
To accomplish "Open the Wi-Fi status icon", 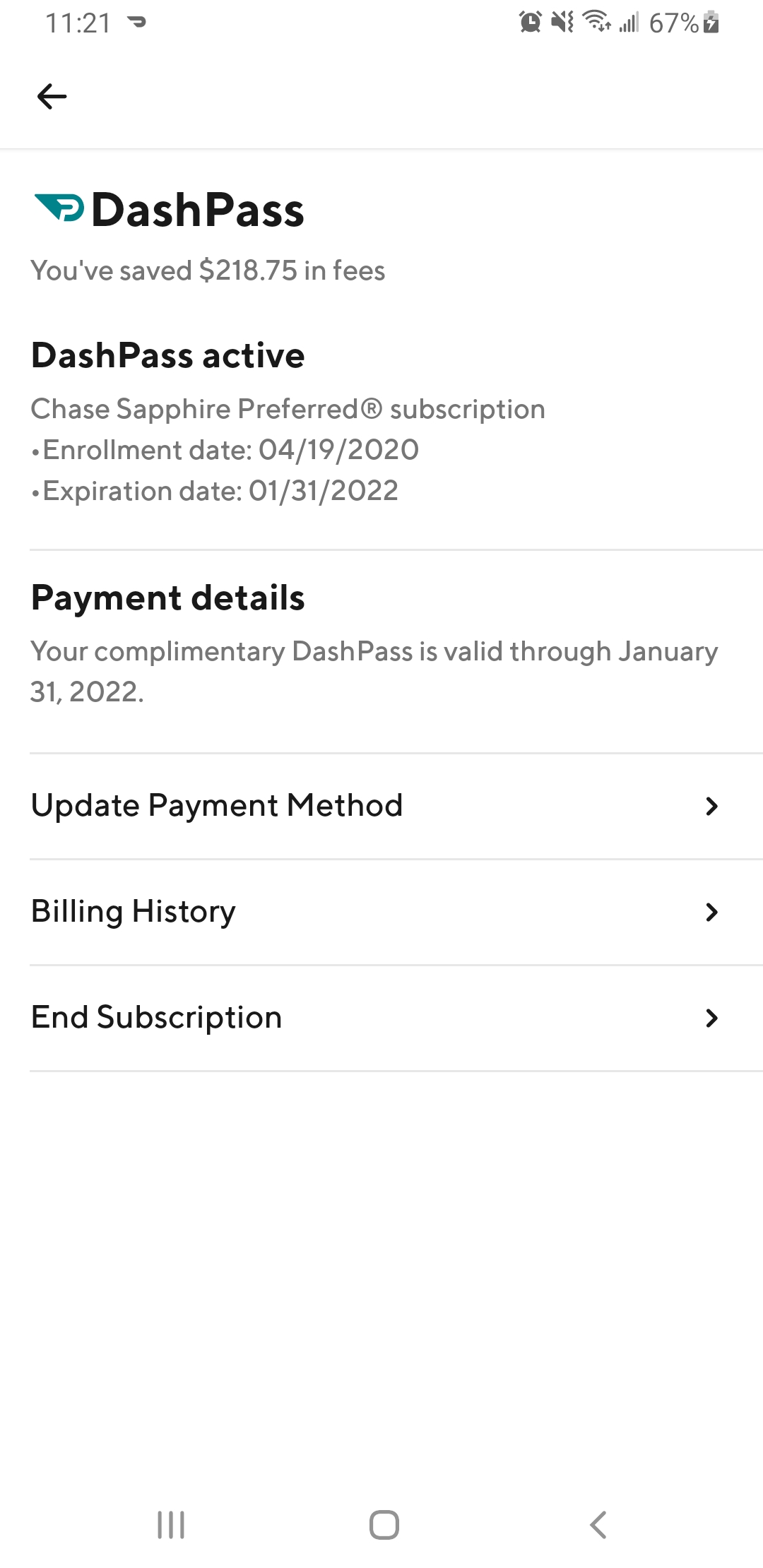I will click(597, 23).
